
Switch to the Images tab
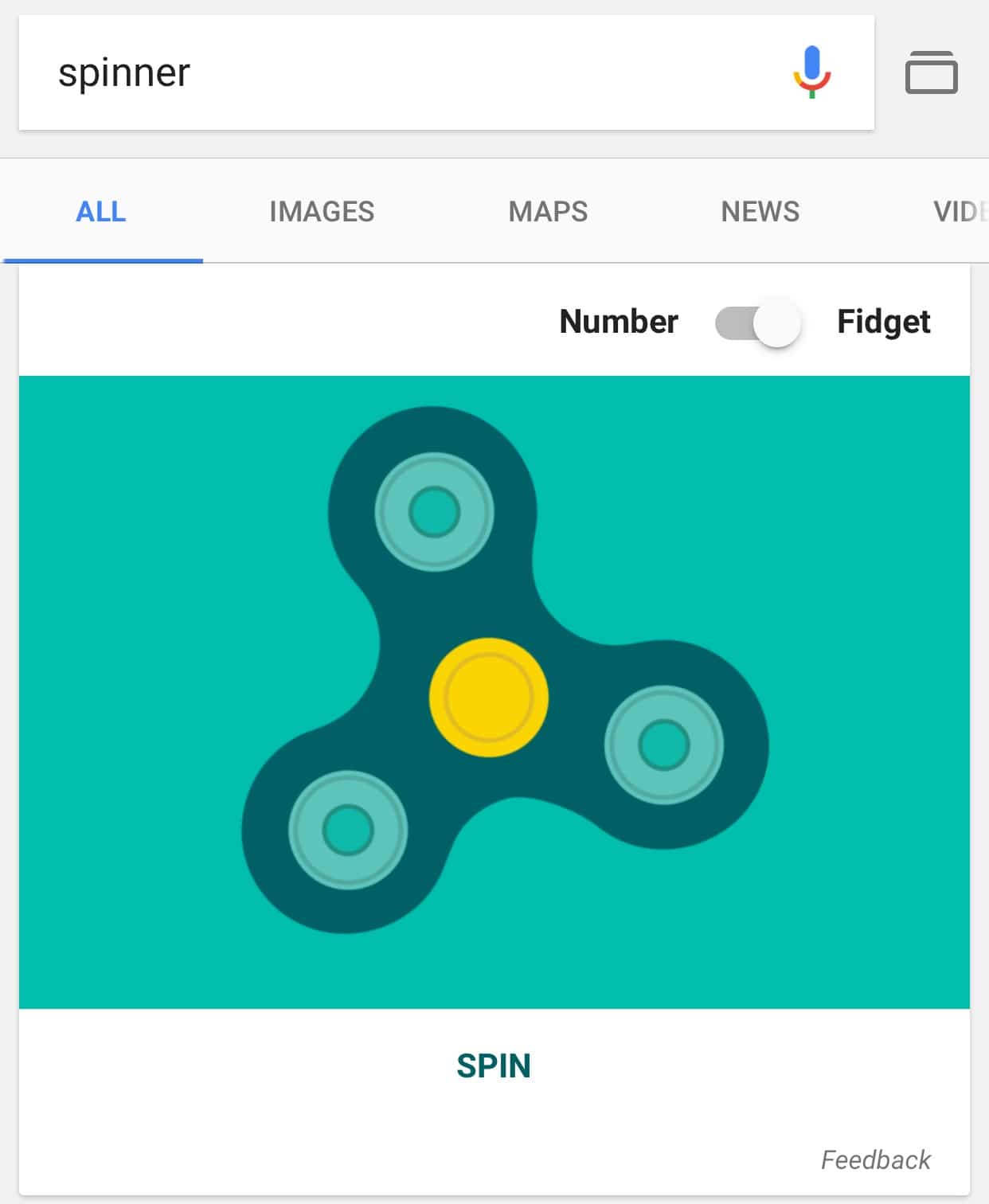[x=322, y=212]
